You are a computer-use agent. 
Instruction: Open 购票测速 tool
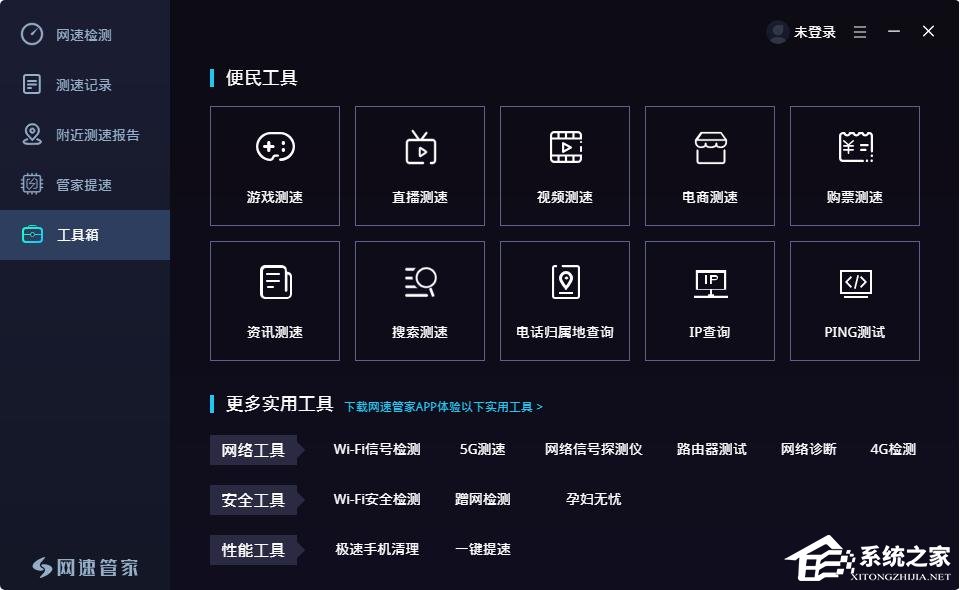pyautogui.click(x=855, y=166)
